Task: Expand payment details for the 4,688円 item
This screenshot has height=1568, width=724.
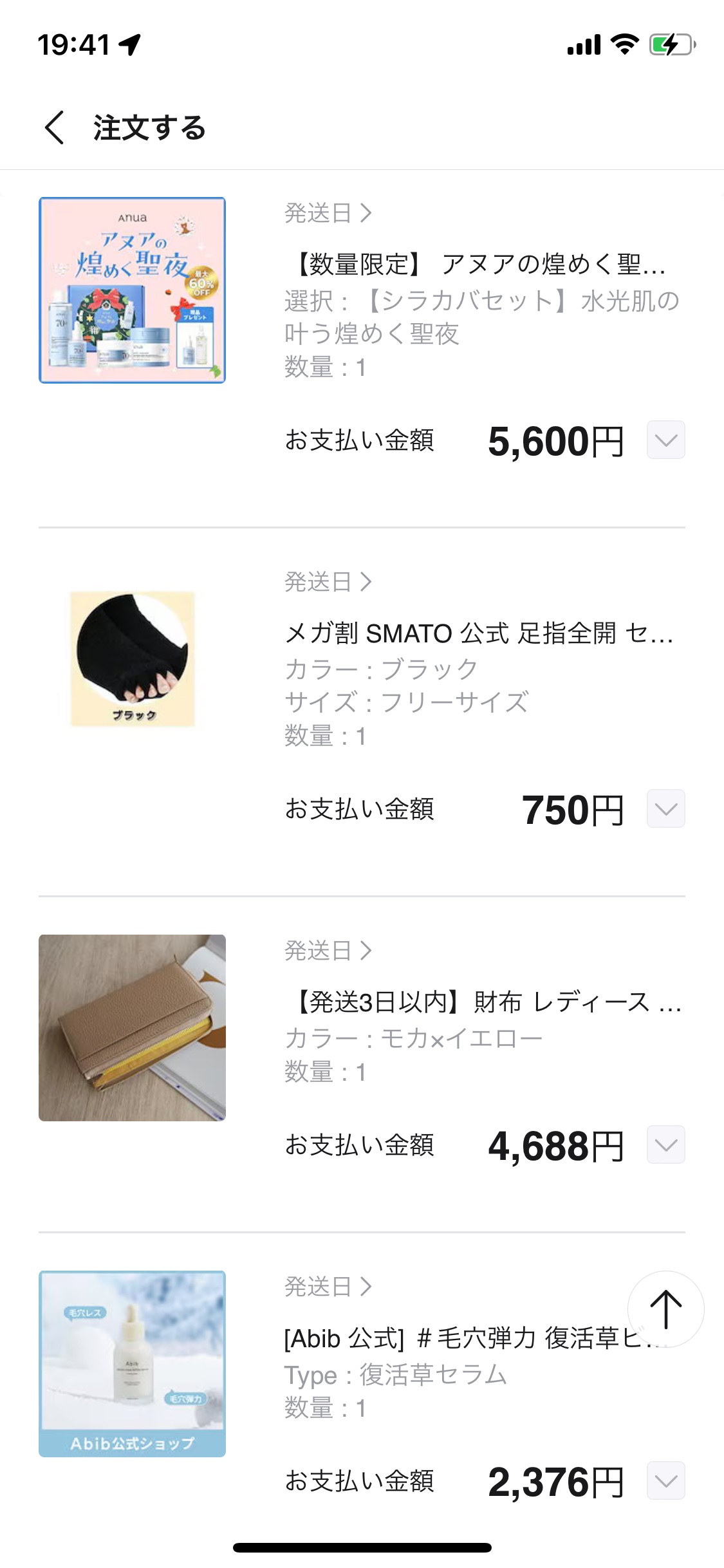Action: pos(665,1145)
